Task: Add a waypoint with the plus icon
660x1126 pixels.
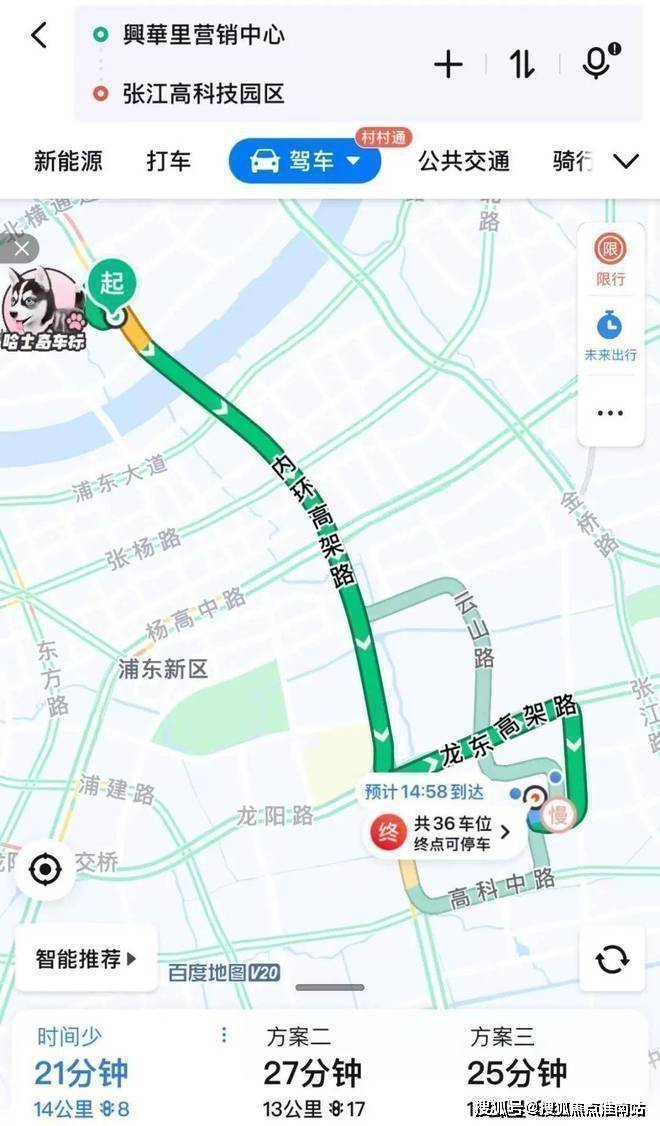Action: pos(448,65)
